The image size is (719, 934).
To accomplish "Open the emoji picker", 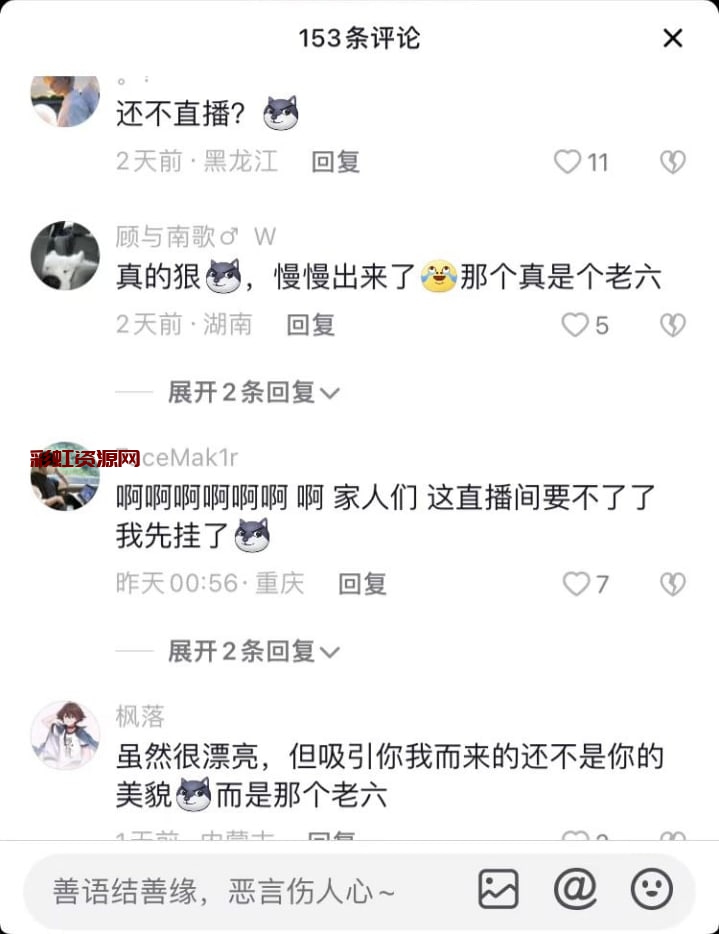I will [x=652, y=888].
